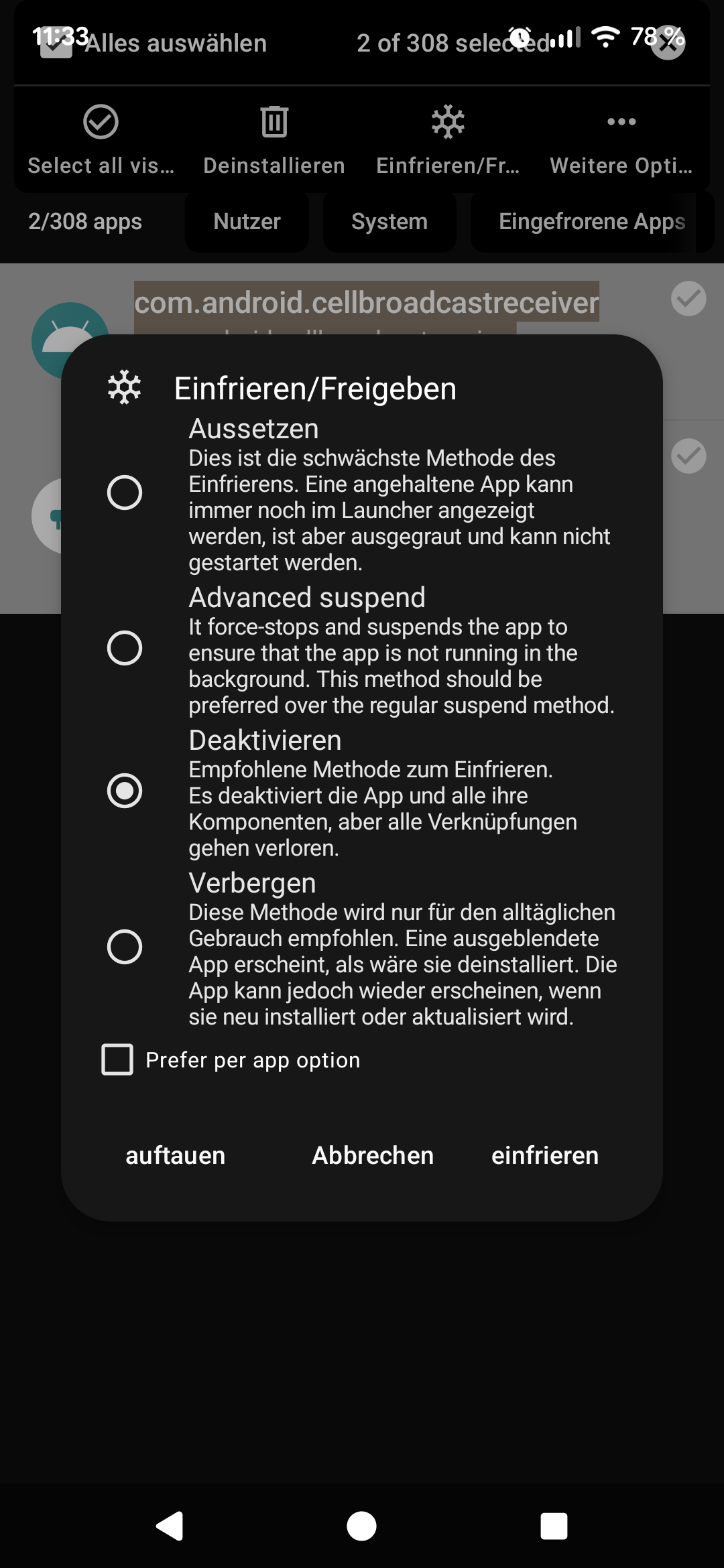Return to the home screen
724x1568 pixels.
tap(361, 1526)
